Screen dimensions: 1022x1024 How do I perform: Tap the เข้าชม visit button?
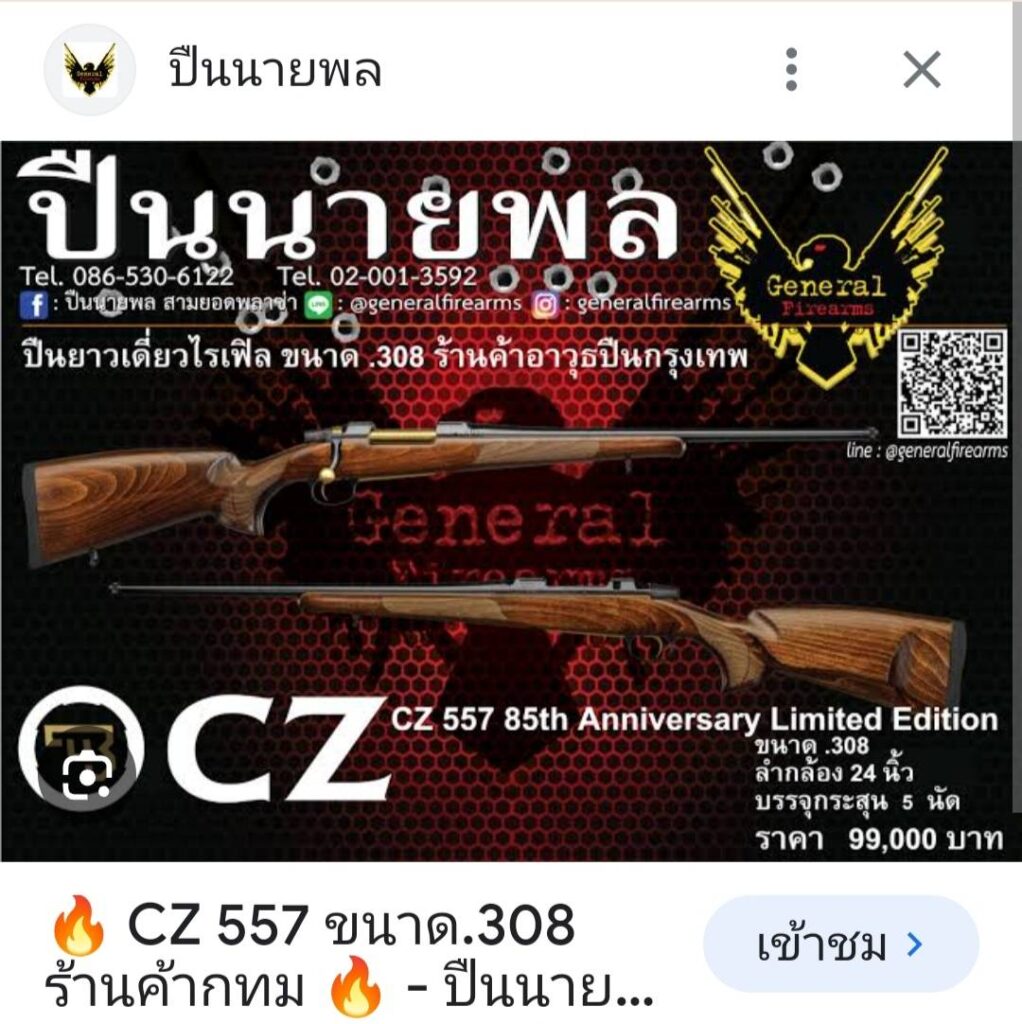[839, 944]
